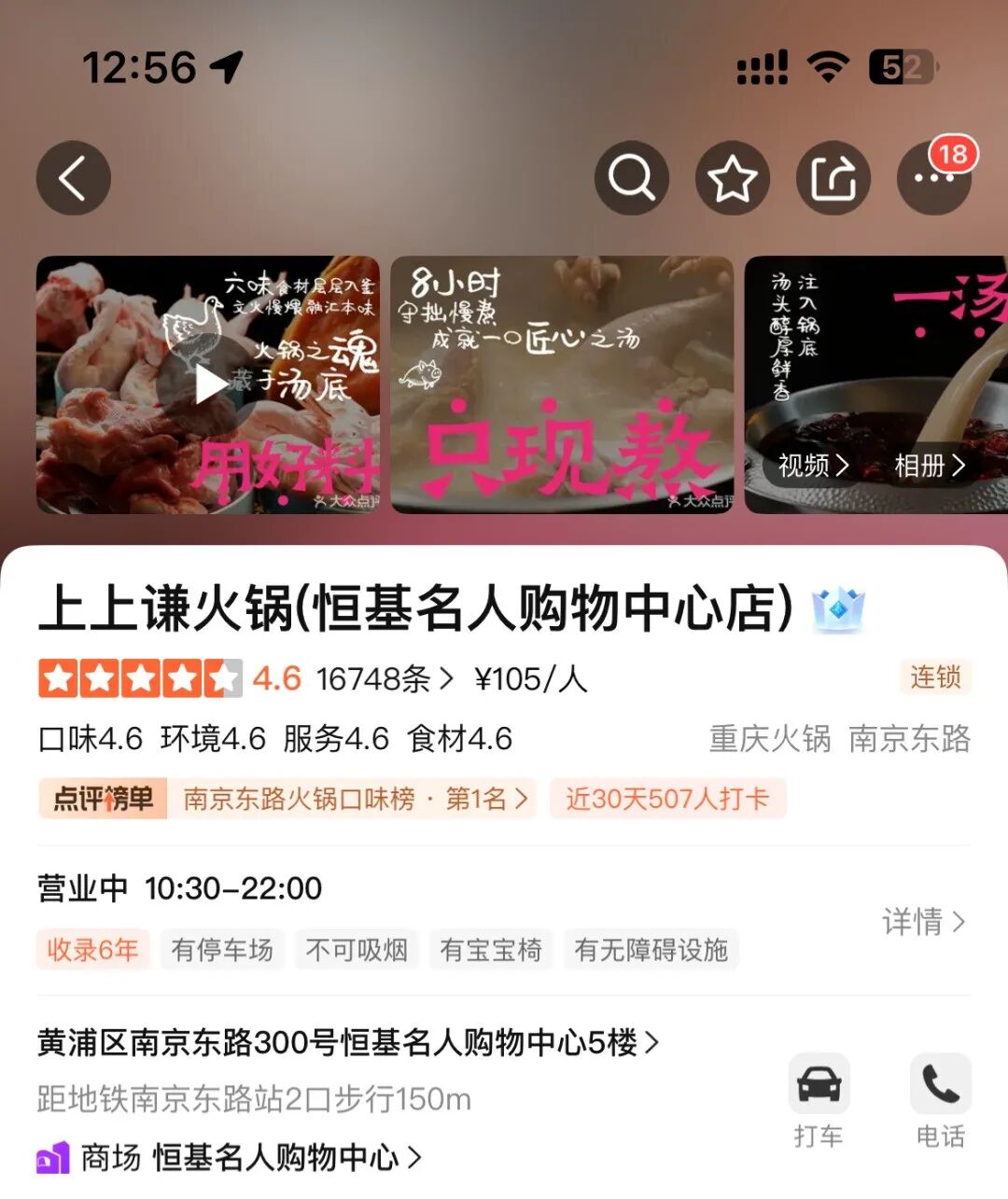Viewport: 1008px width, 1199px height.
Task: Play the 用好料 video
Action: (209, 384)
